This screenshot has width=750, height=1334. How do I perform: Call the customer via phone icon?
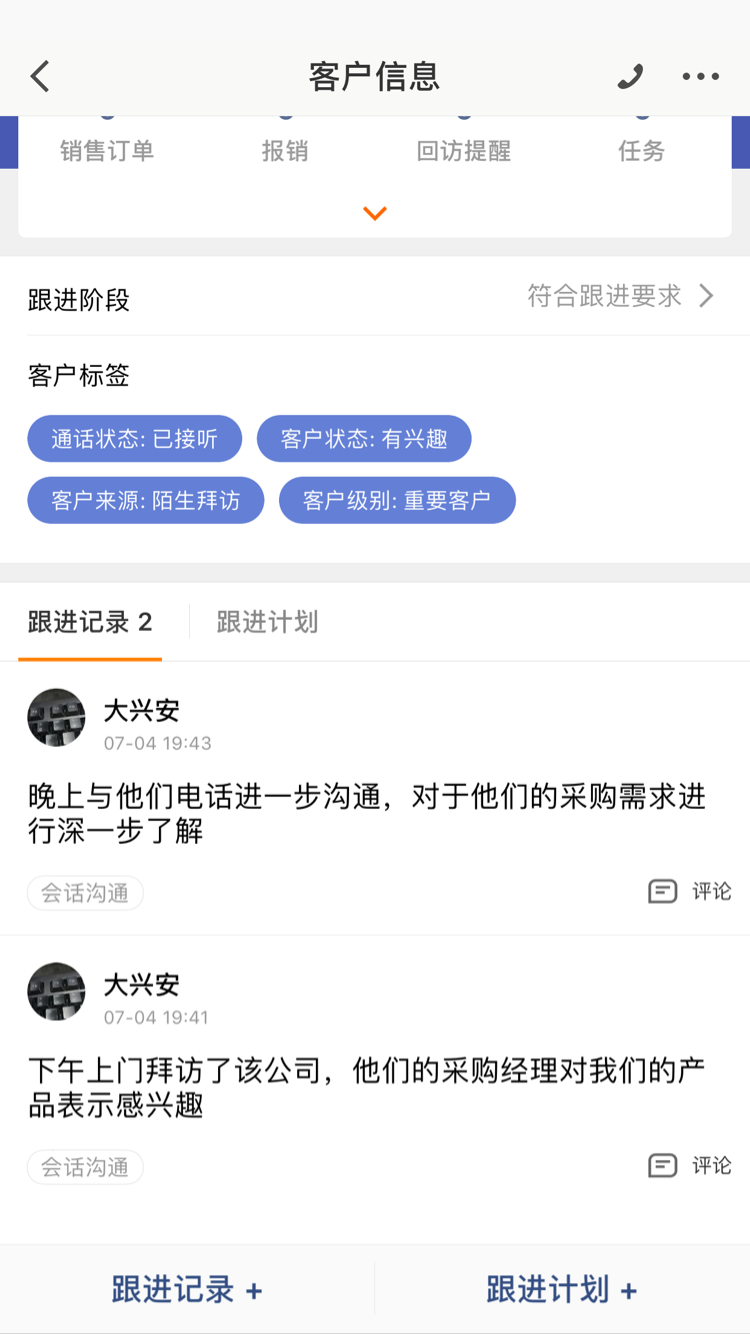(x=630, y=77)
